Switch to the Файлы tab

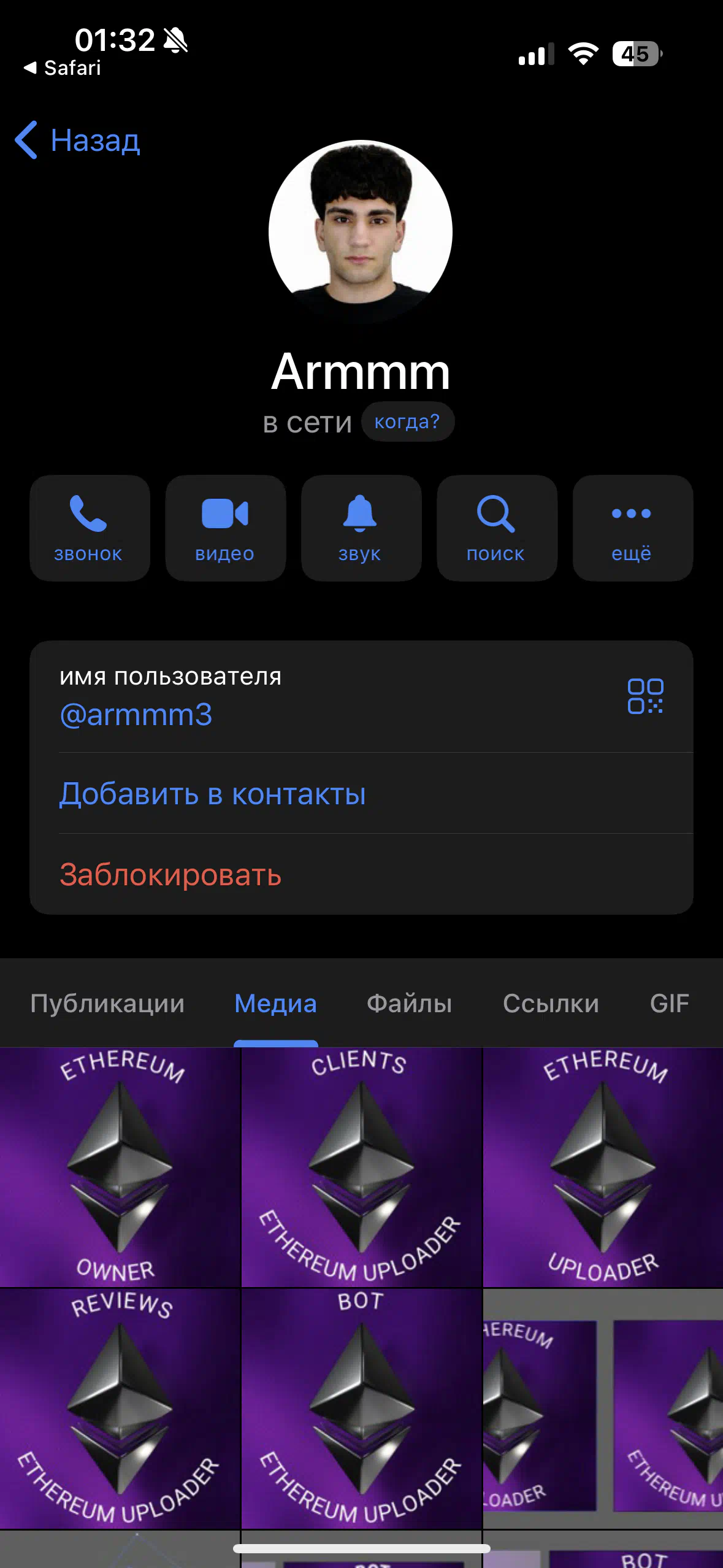pyautogui.click(x=410, y=1004)
